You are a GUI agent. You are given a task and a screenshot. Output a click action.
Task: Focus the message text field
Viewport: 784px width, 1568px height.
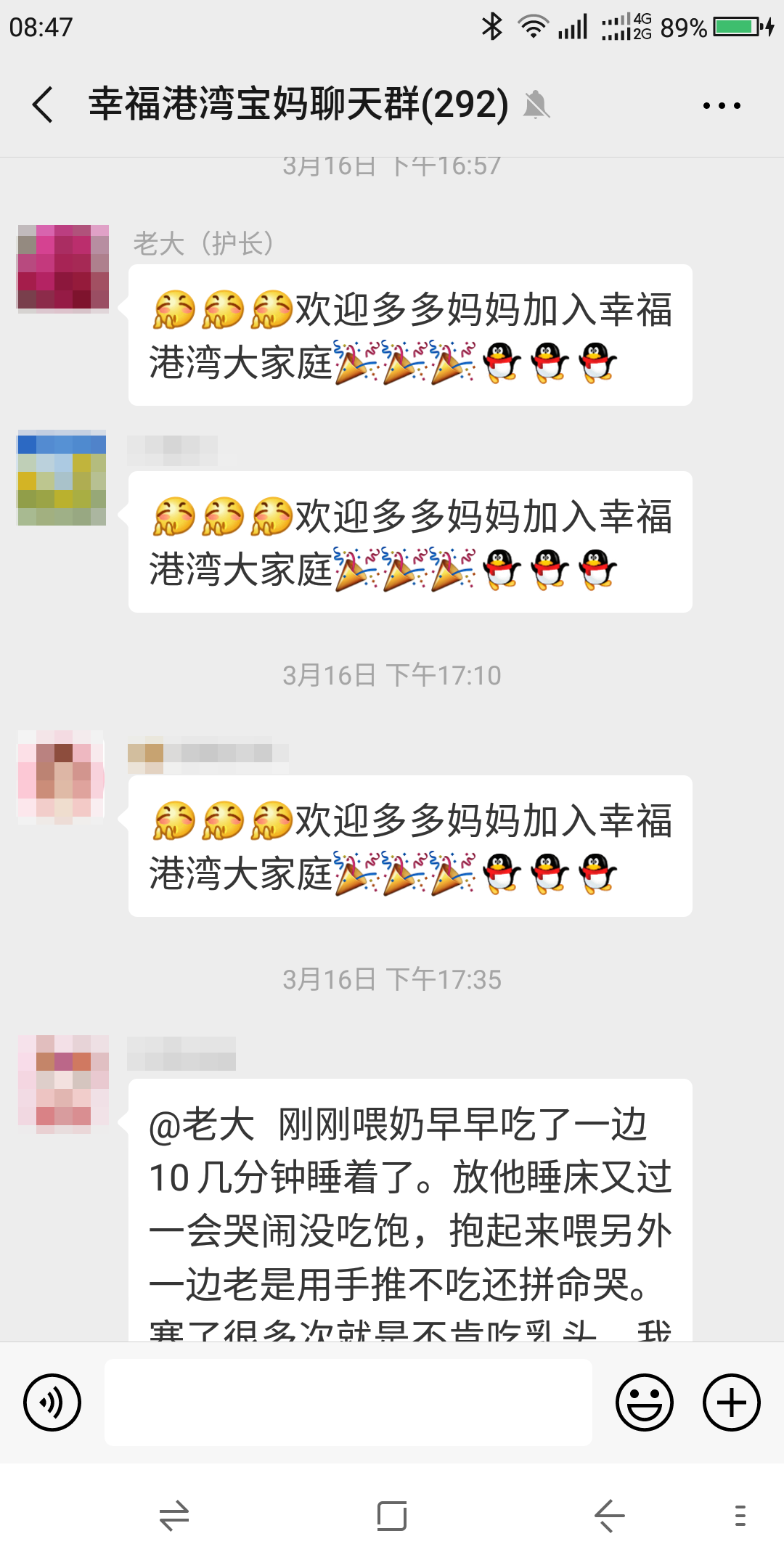[x=348, y=1402]
